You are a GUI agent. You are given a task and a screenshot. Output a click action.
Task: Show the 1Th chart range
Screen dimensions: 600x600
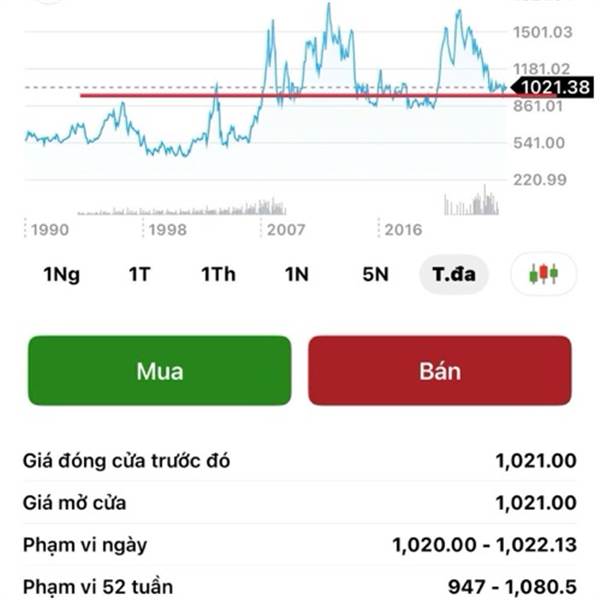218,274
